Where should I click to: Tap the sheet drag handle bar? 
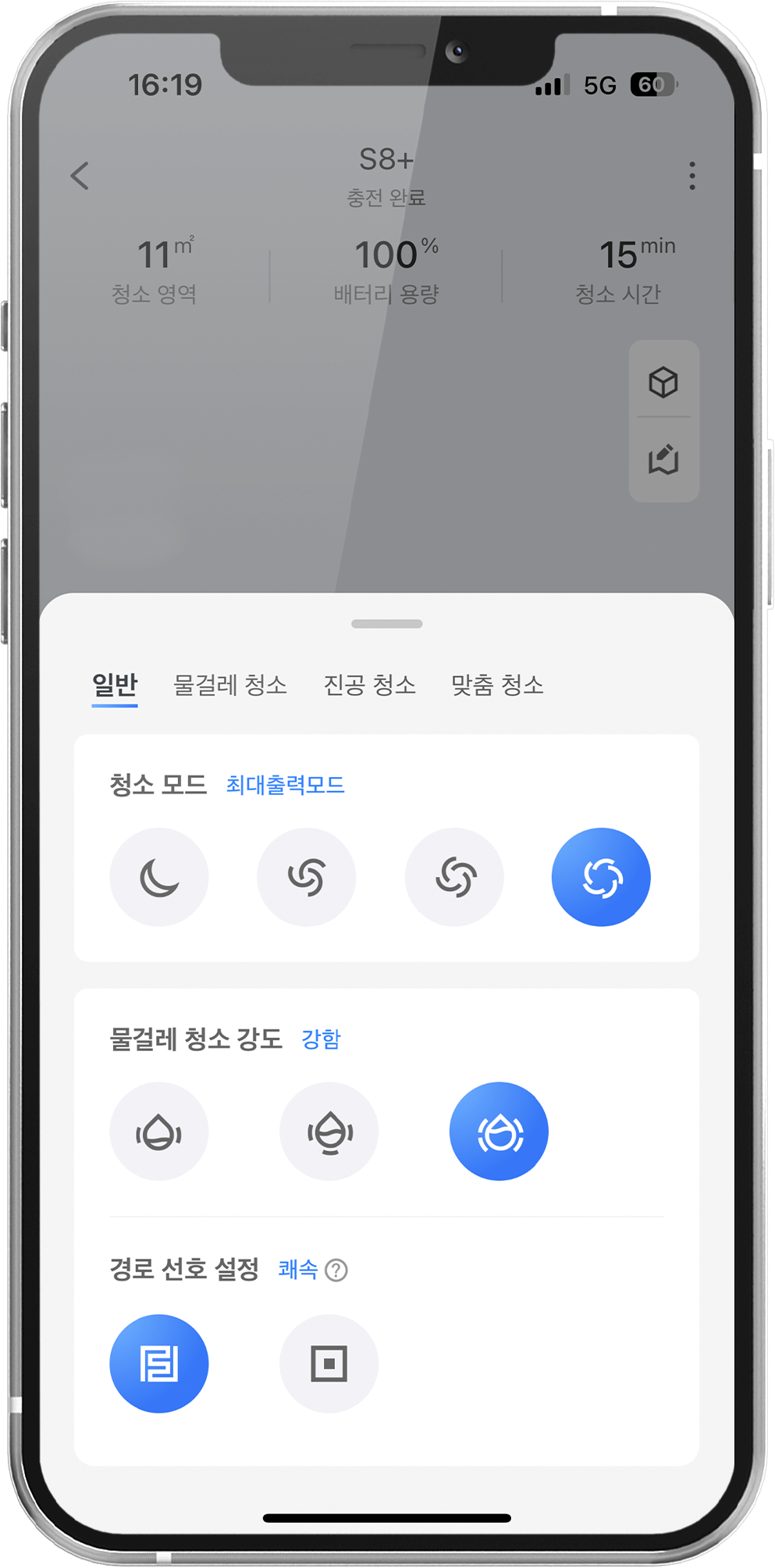[x=387, y=624]
